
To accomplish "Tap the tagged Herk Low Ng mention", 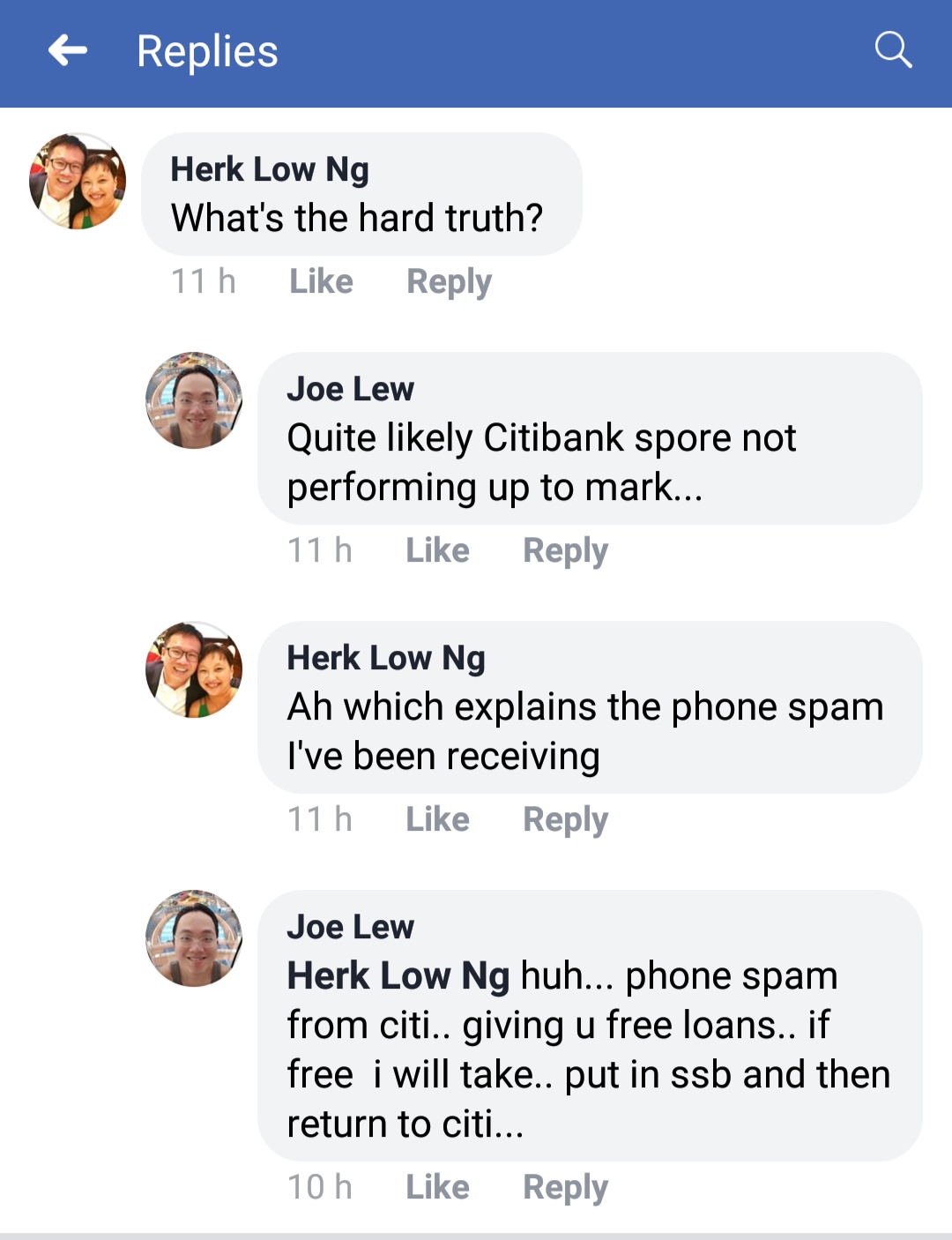I will click(398, 976).
